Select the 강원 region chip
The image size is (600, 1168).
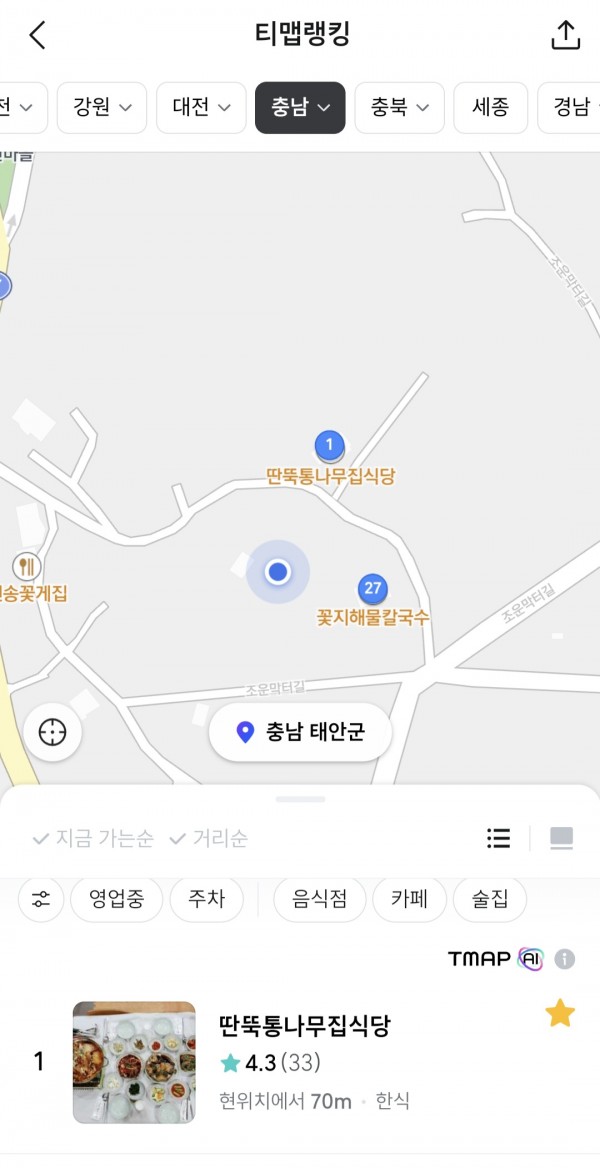coord(102,108)
